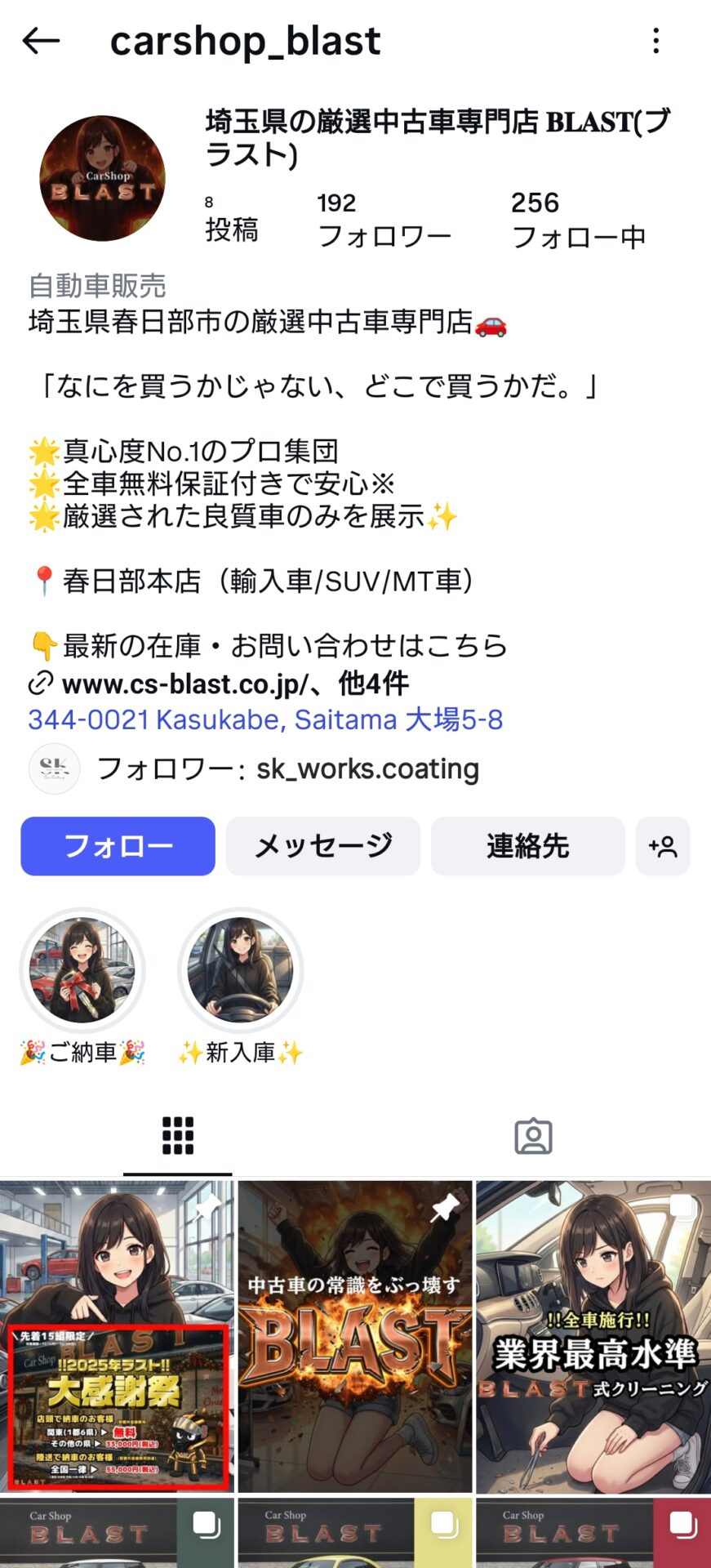This screenshot has height=1568, width=711.
Task: Open the ご納車 story highlight
Action: point(82,970)
